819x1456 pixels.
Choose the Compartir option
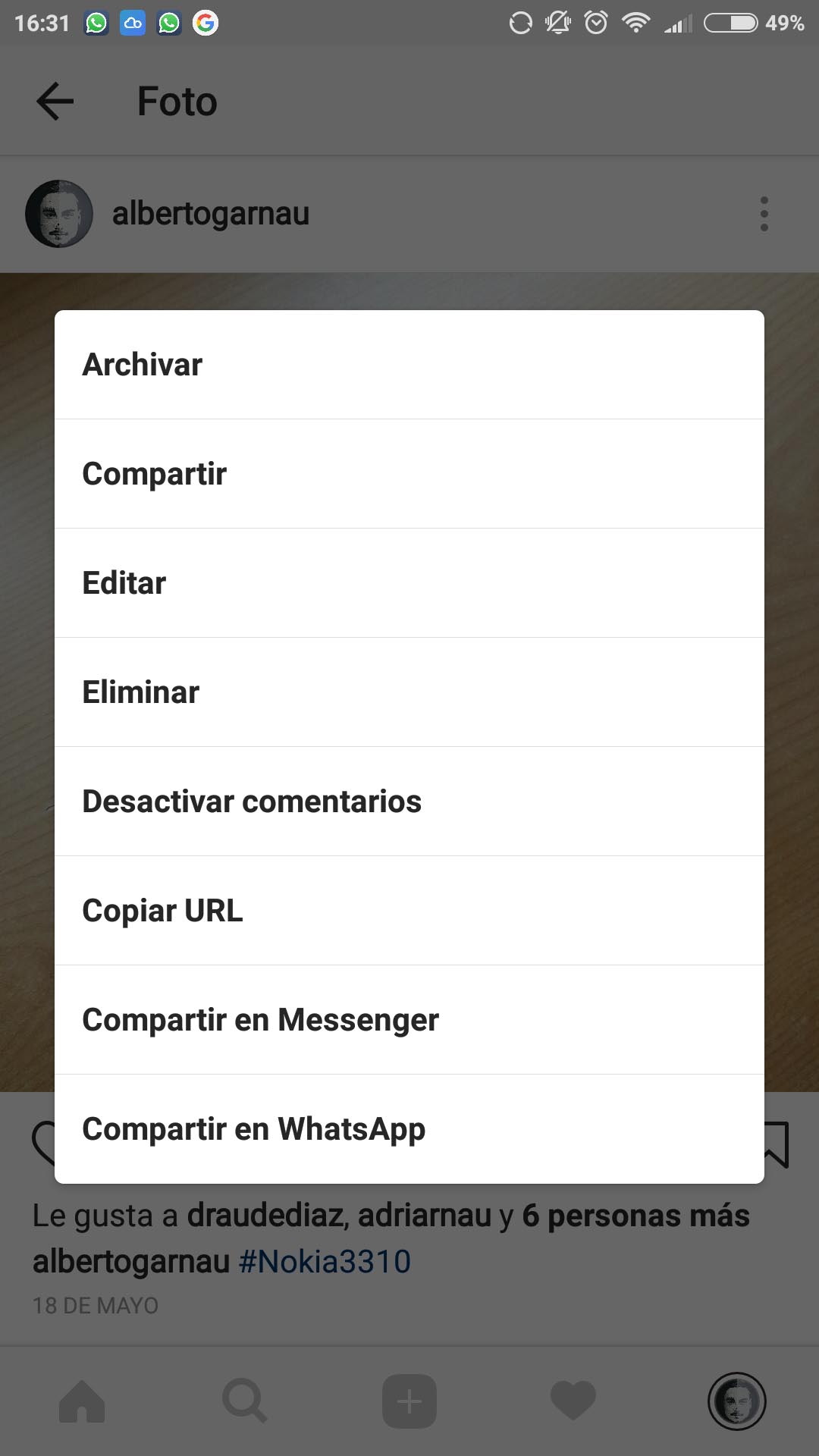[x=409, y=474]
